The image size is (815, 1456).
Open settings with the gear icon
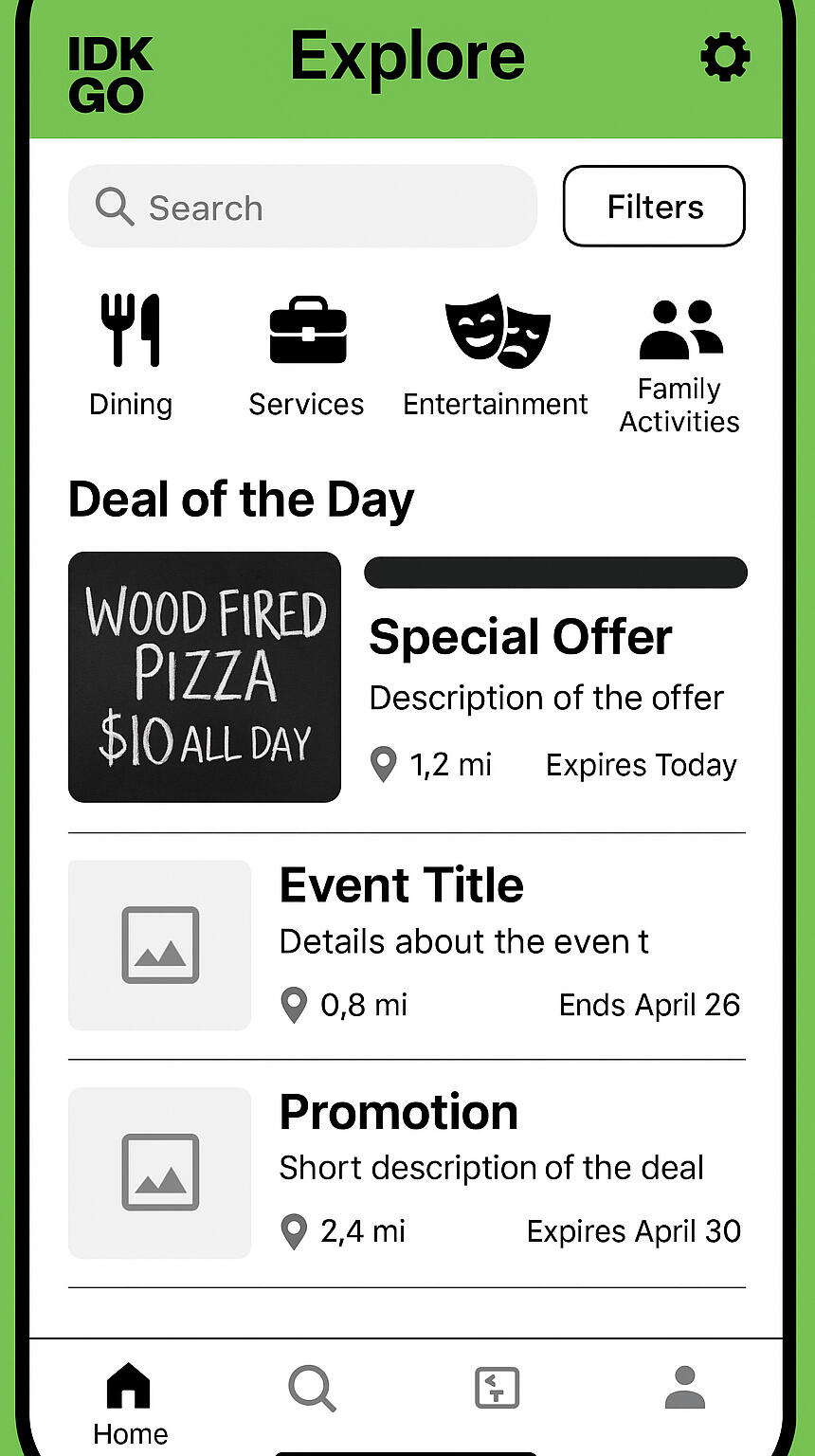click(725, 58)
